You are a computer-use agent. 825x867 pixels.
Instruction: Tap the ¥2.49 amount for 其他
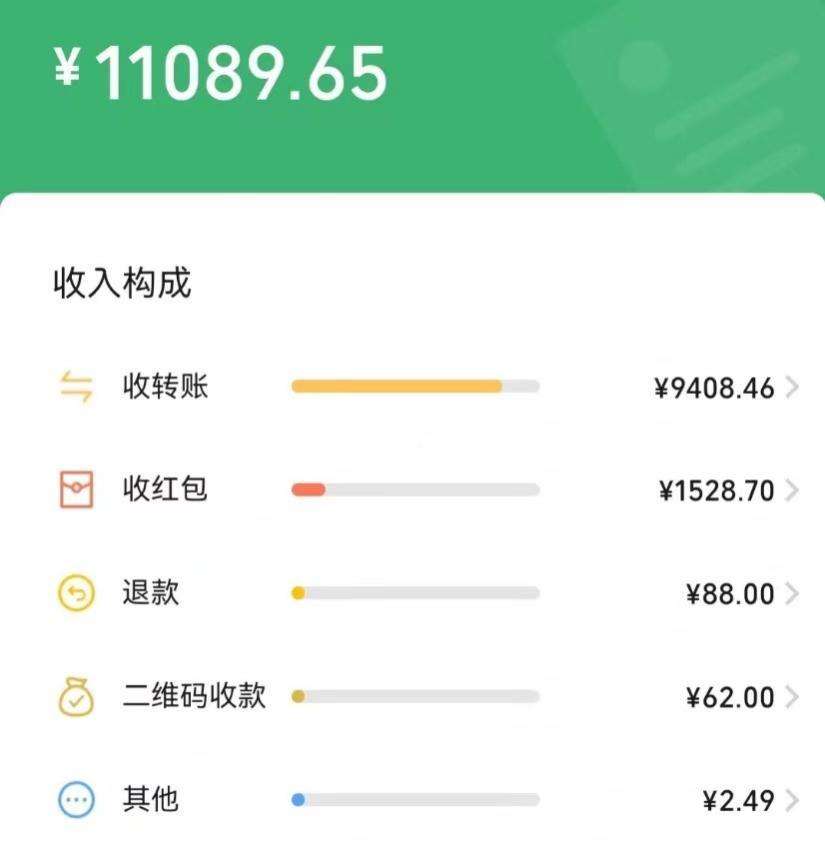pyautogui.click(x=738, y=799)
